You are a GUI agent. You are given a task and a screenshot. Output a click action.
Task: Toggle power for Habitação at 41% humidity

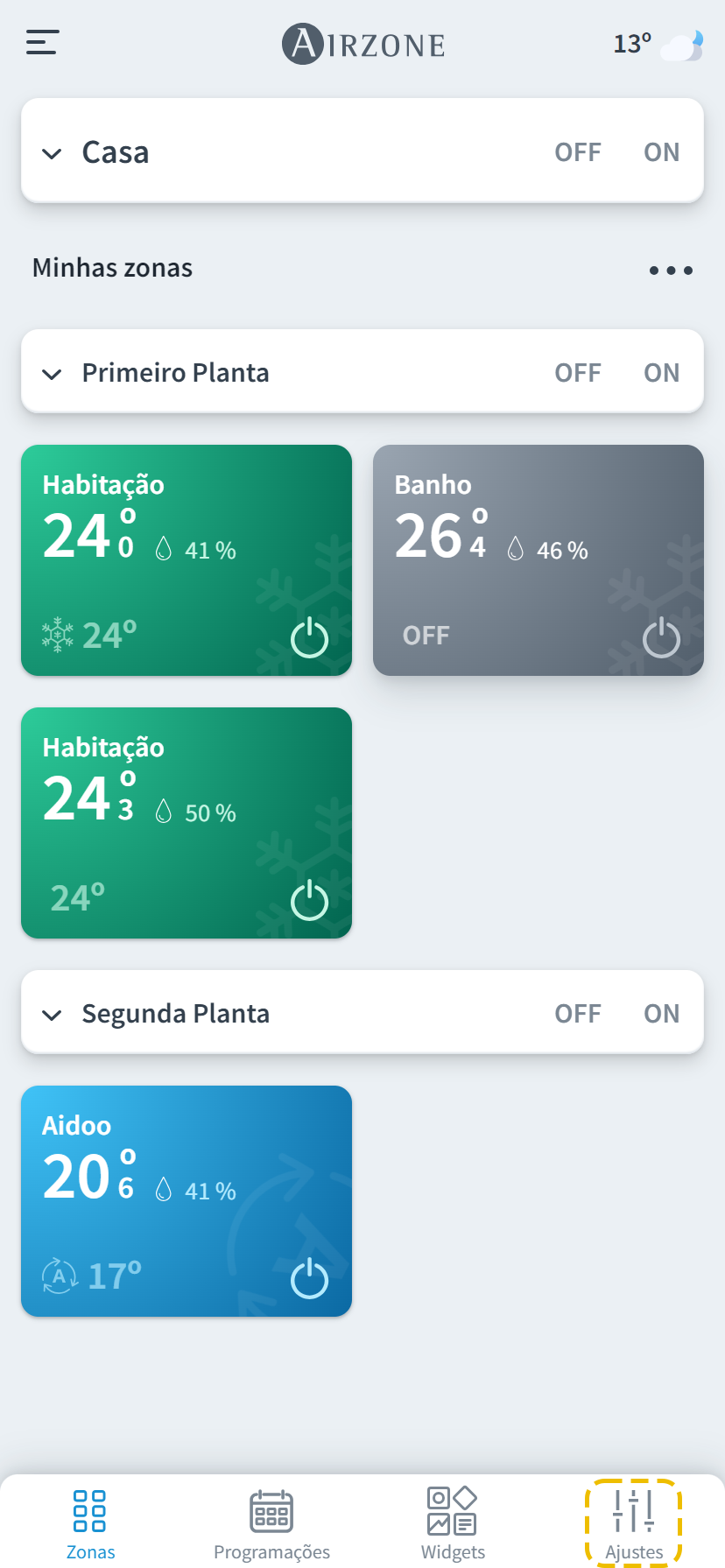[x=309, y=638]
